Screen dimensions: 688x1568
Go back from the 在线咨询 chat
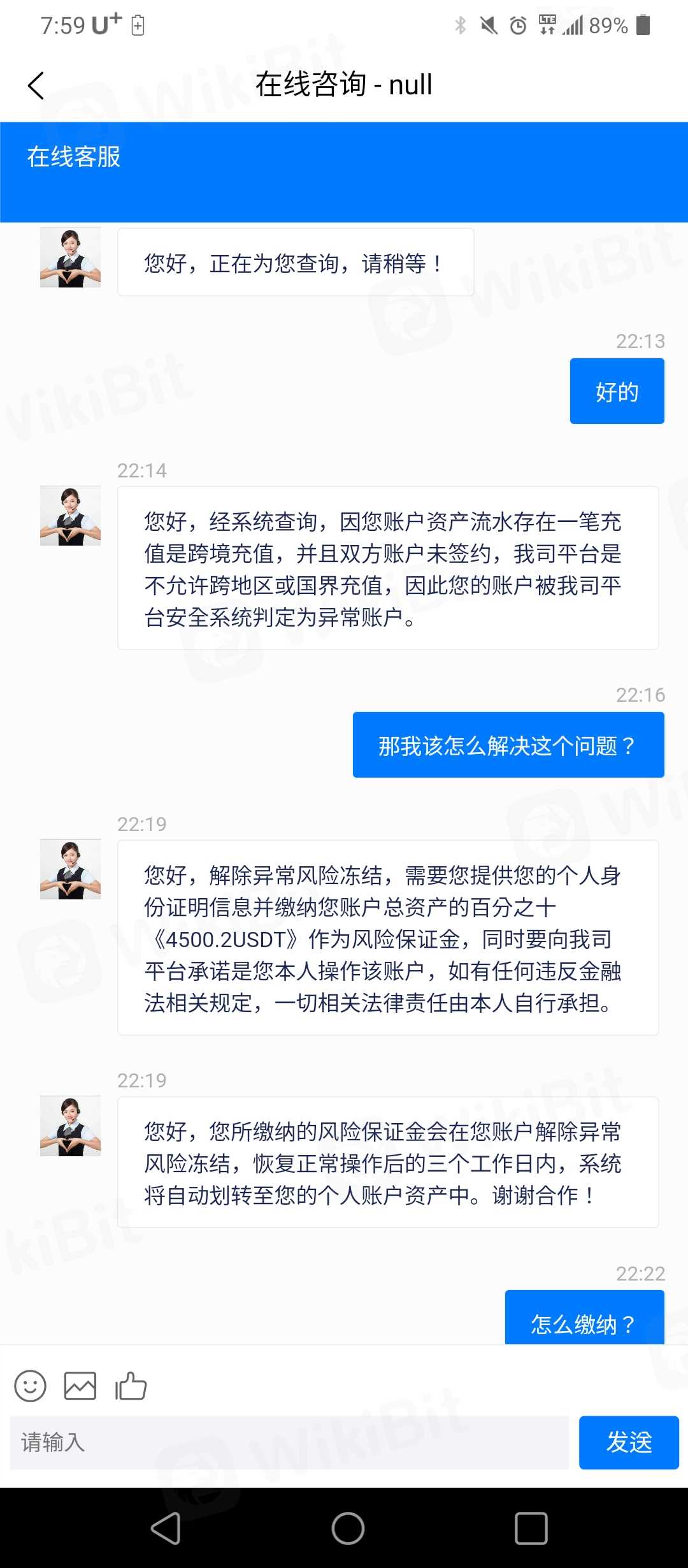[36, 85]
